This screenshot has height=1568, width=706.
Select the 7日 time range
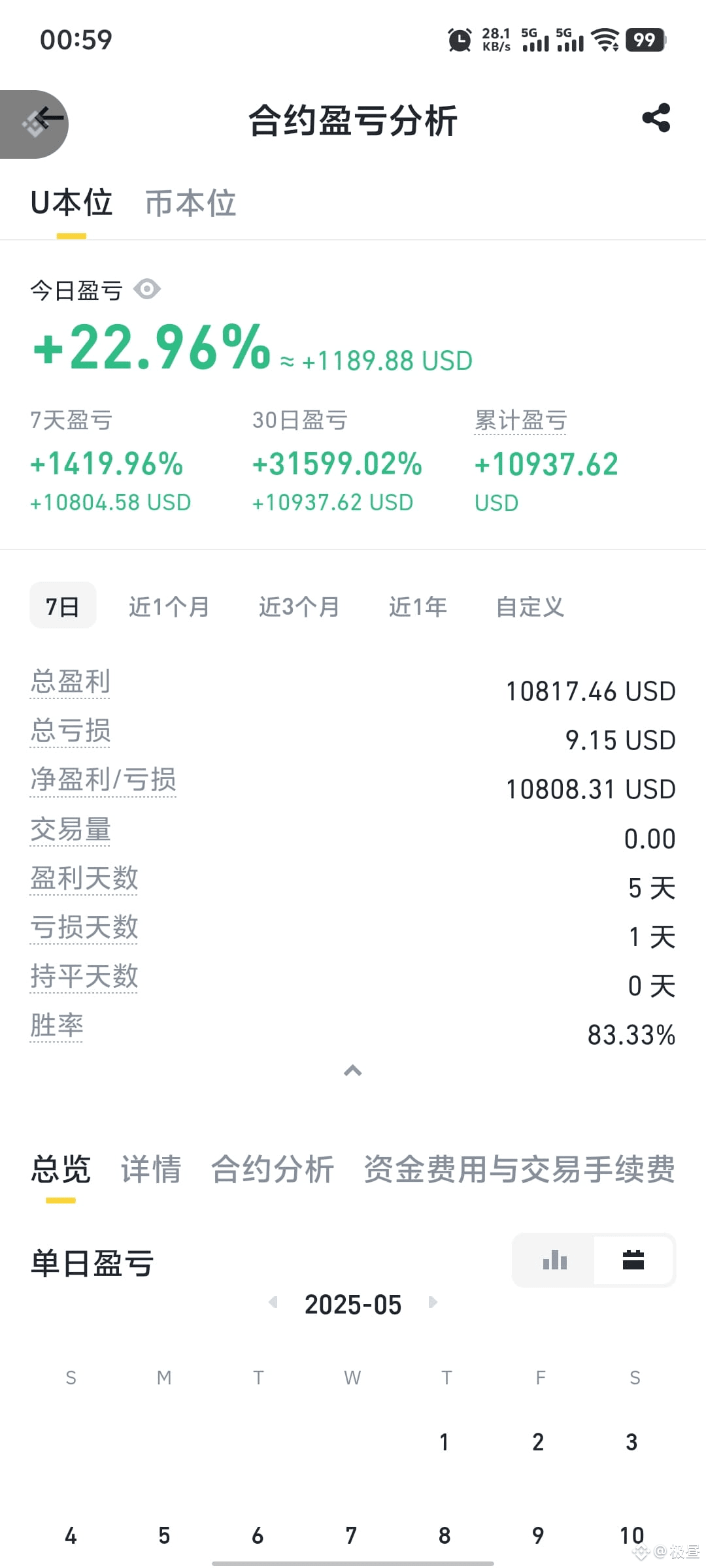pos(63,606)
